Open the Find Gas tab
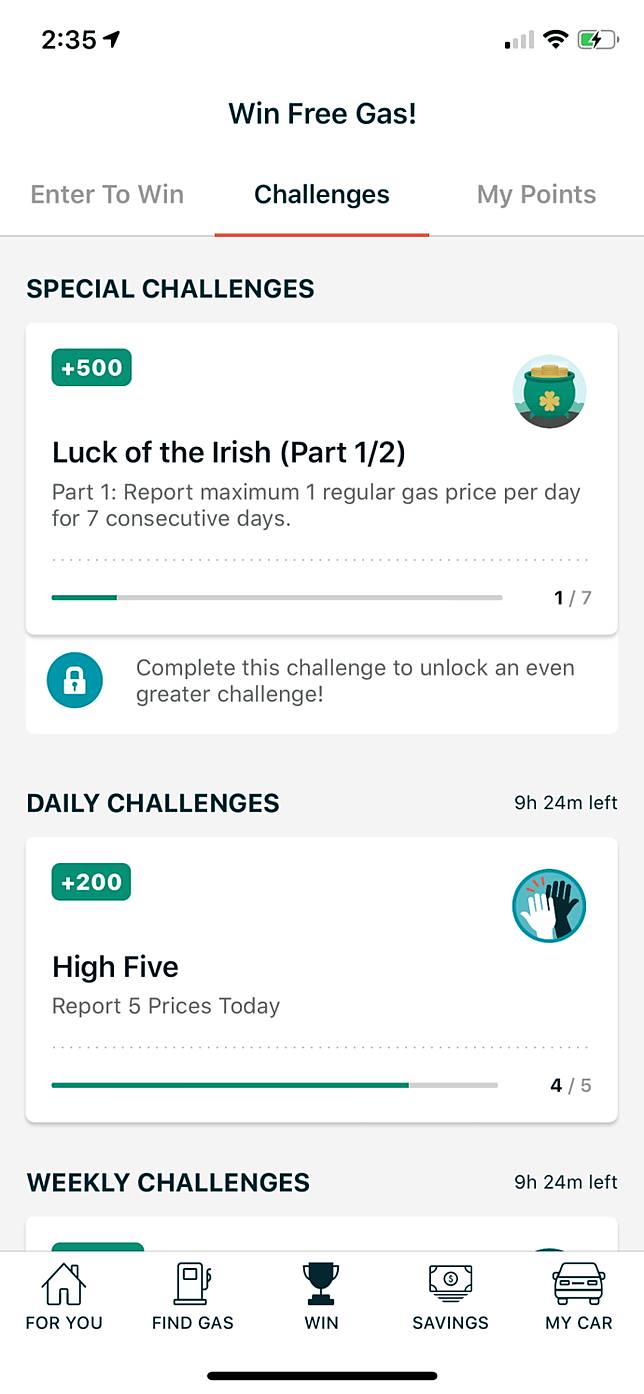 (x=193, y=1297)
